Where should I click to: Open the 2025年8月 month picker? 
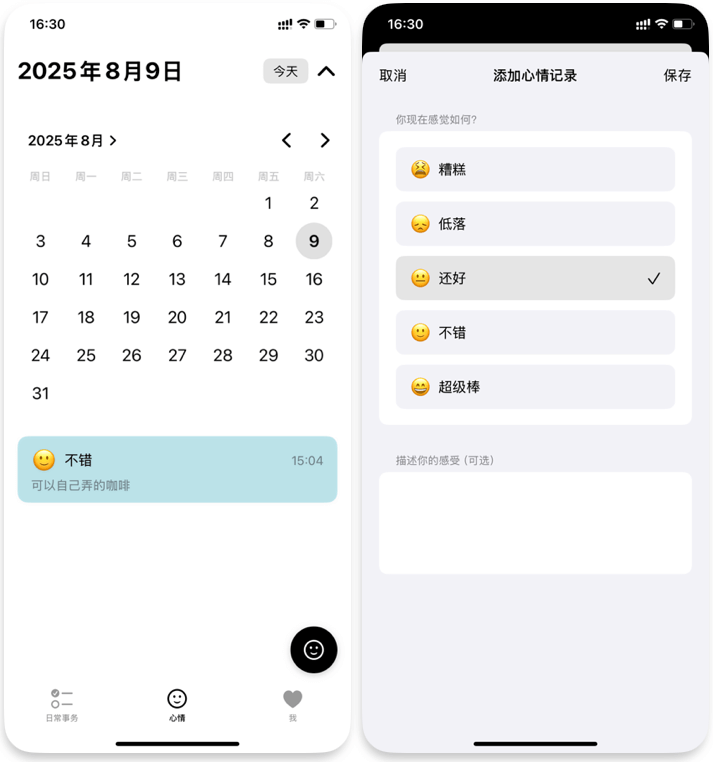(x=73, y=141)
